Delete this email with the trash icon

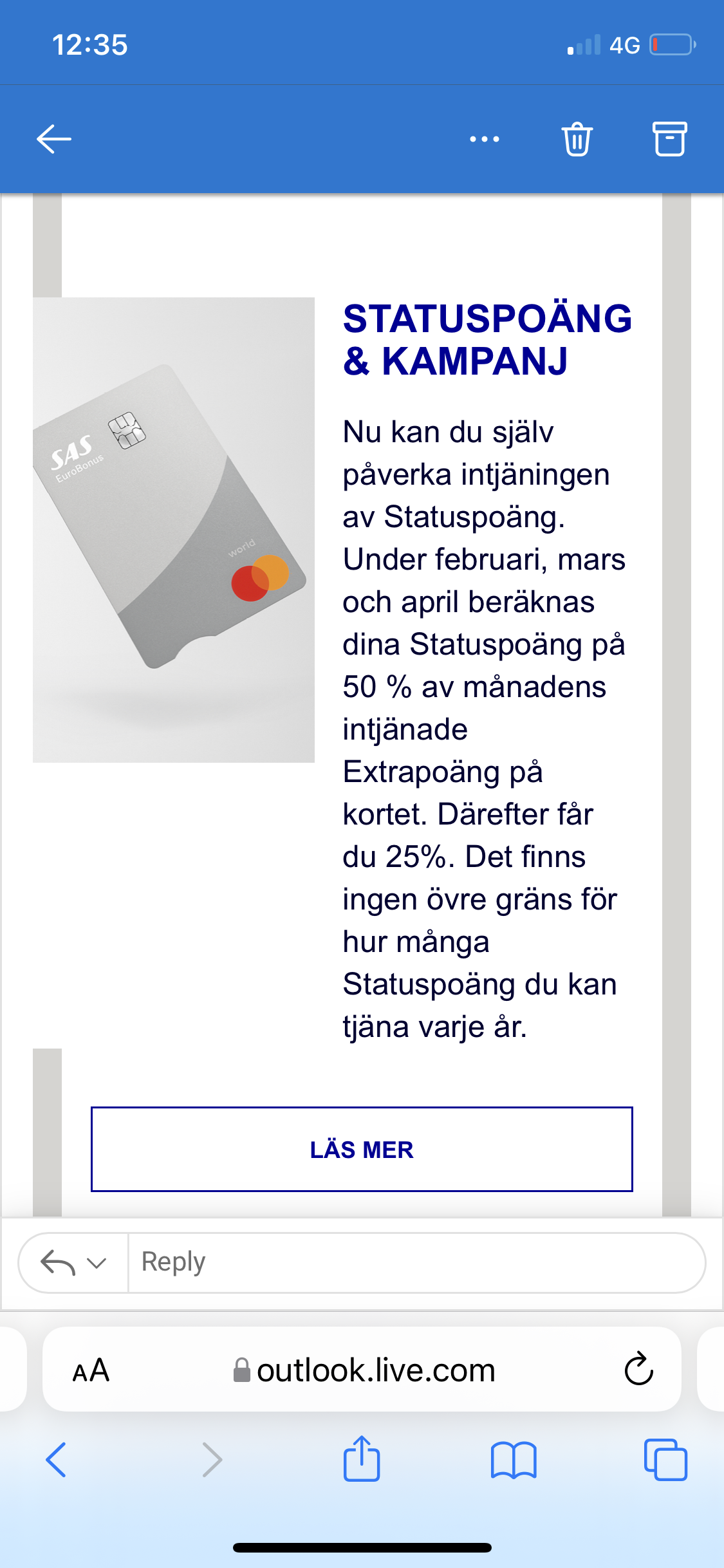[577, 139]
